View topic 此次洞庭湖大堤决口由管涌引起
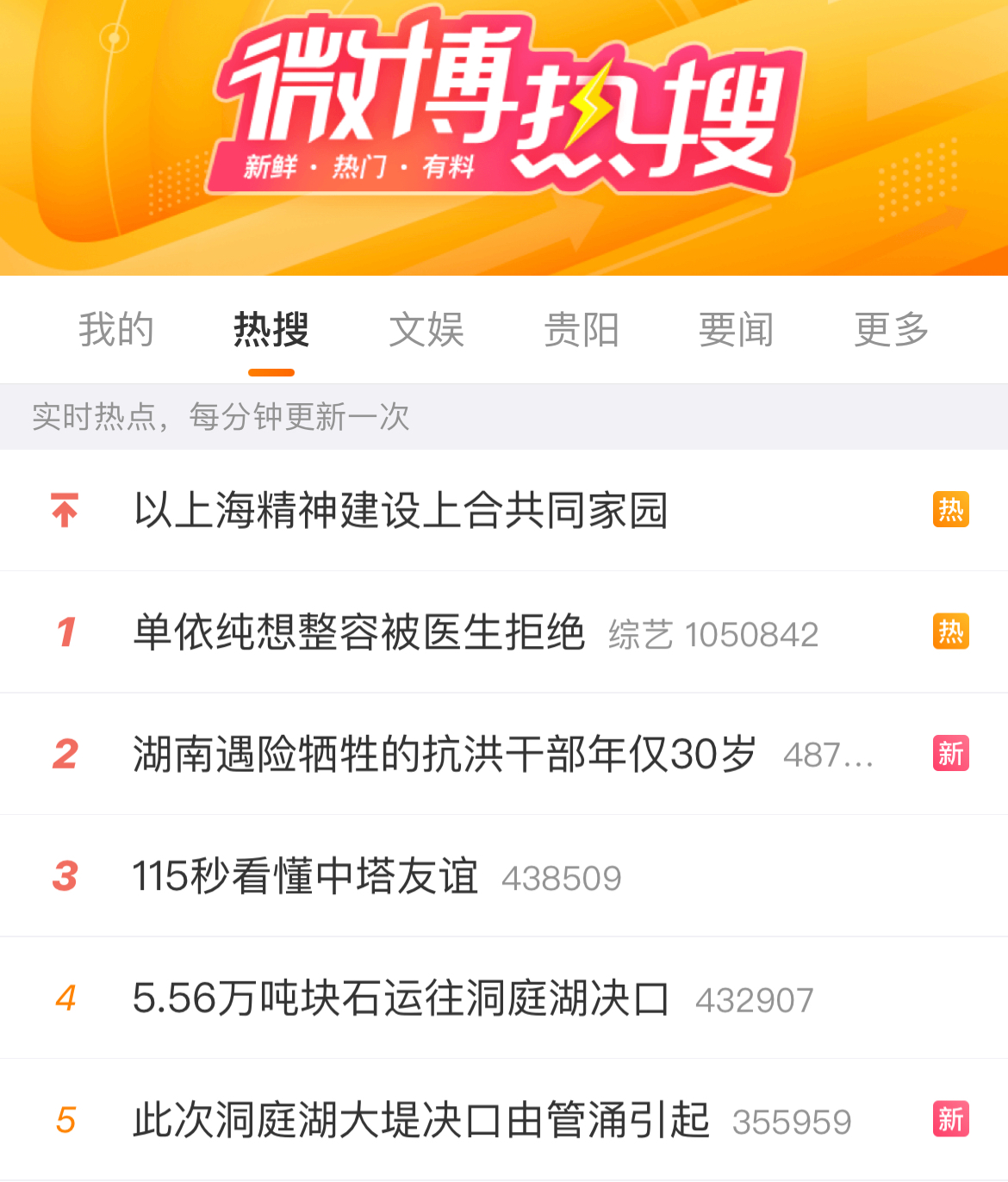This screenshot has width=1008, height=1182. pyautogui.click(x=421, y=1121)
